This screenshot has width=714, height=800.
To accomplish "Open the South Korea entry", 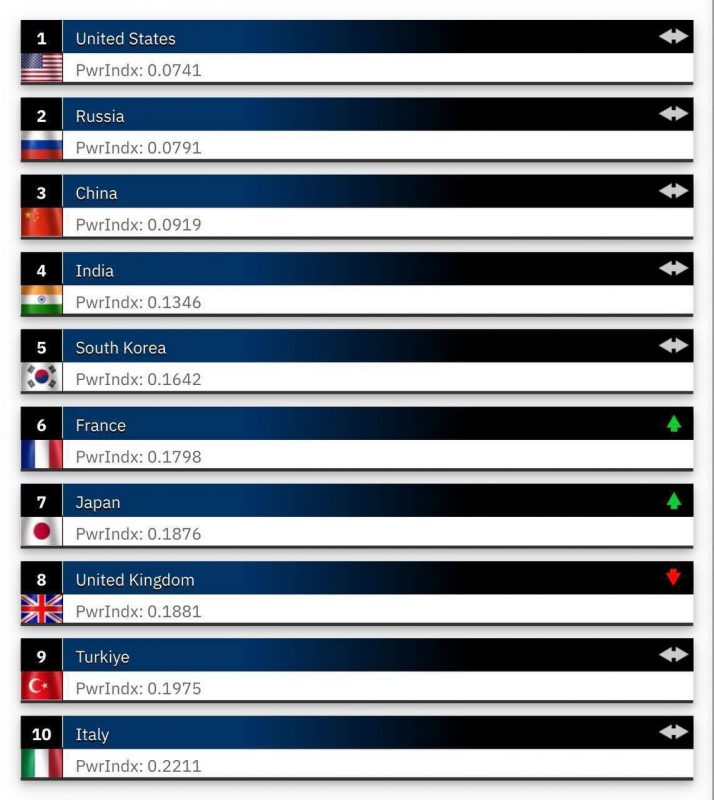I will 120,348.
